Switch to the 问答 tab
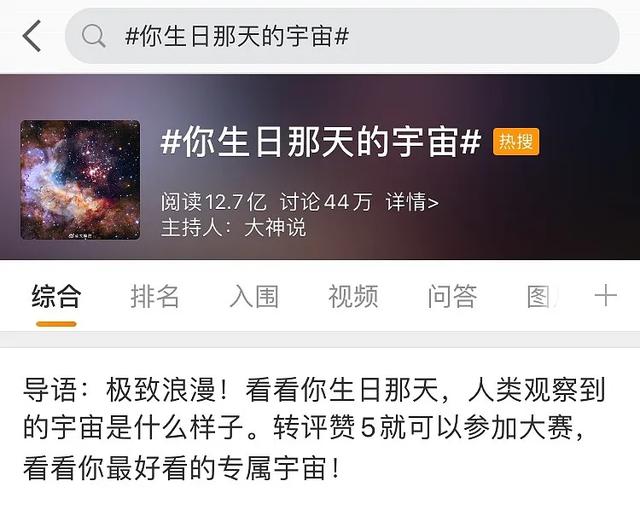 coord(452,296)
